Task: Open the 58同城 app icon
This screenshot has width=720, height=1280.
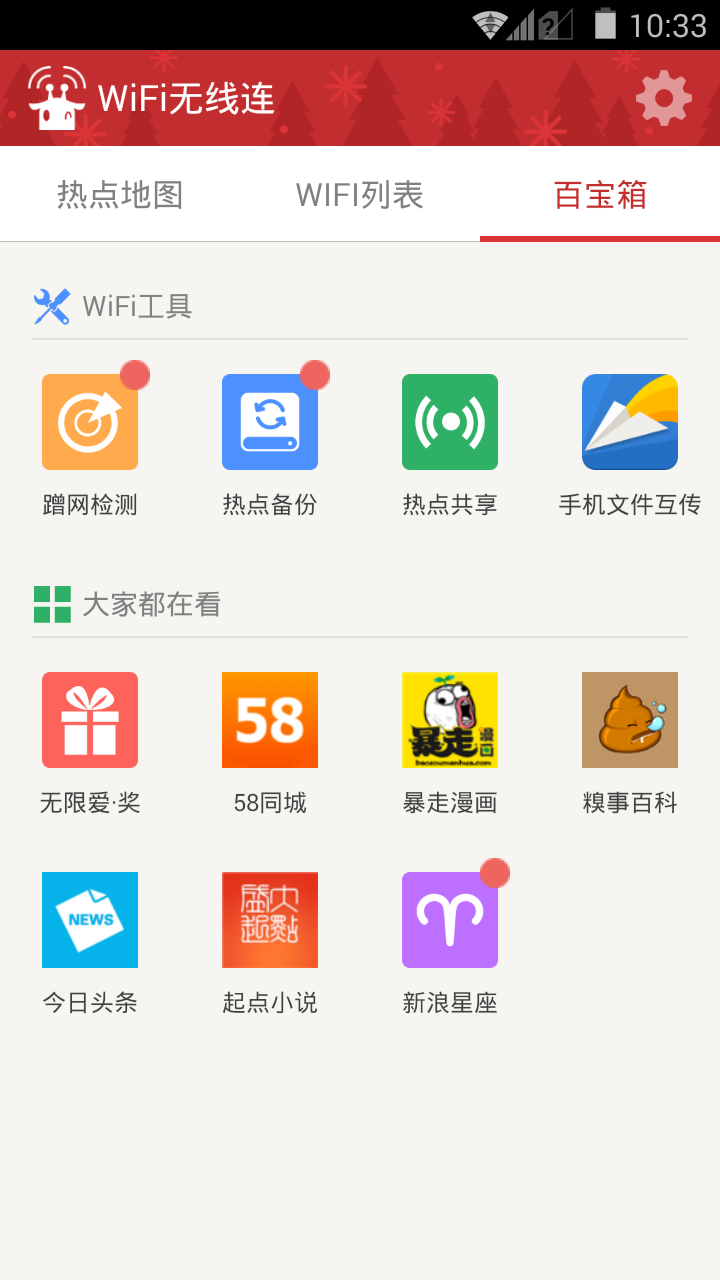Action: pos(269,719)
